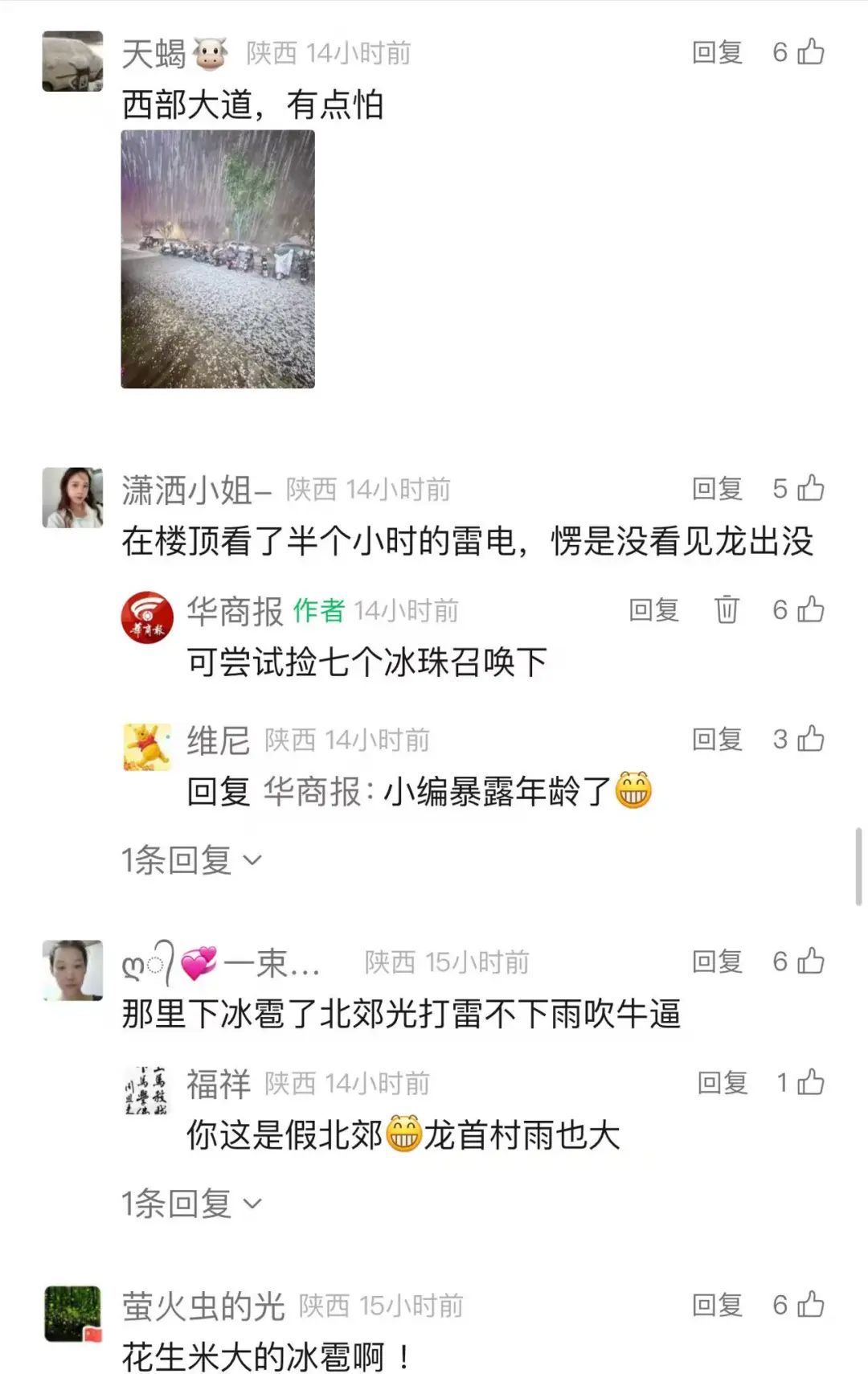The width and height of the screenshot is (868, 1374).
Task: Like 萤火虫的光's hail comment
Action: [x=810, y=1305]
